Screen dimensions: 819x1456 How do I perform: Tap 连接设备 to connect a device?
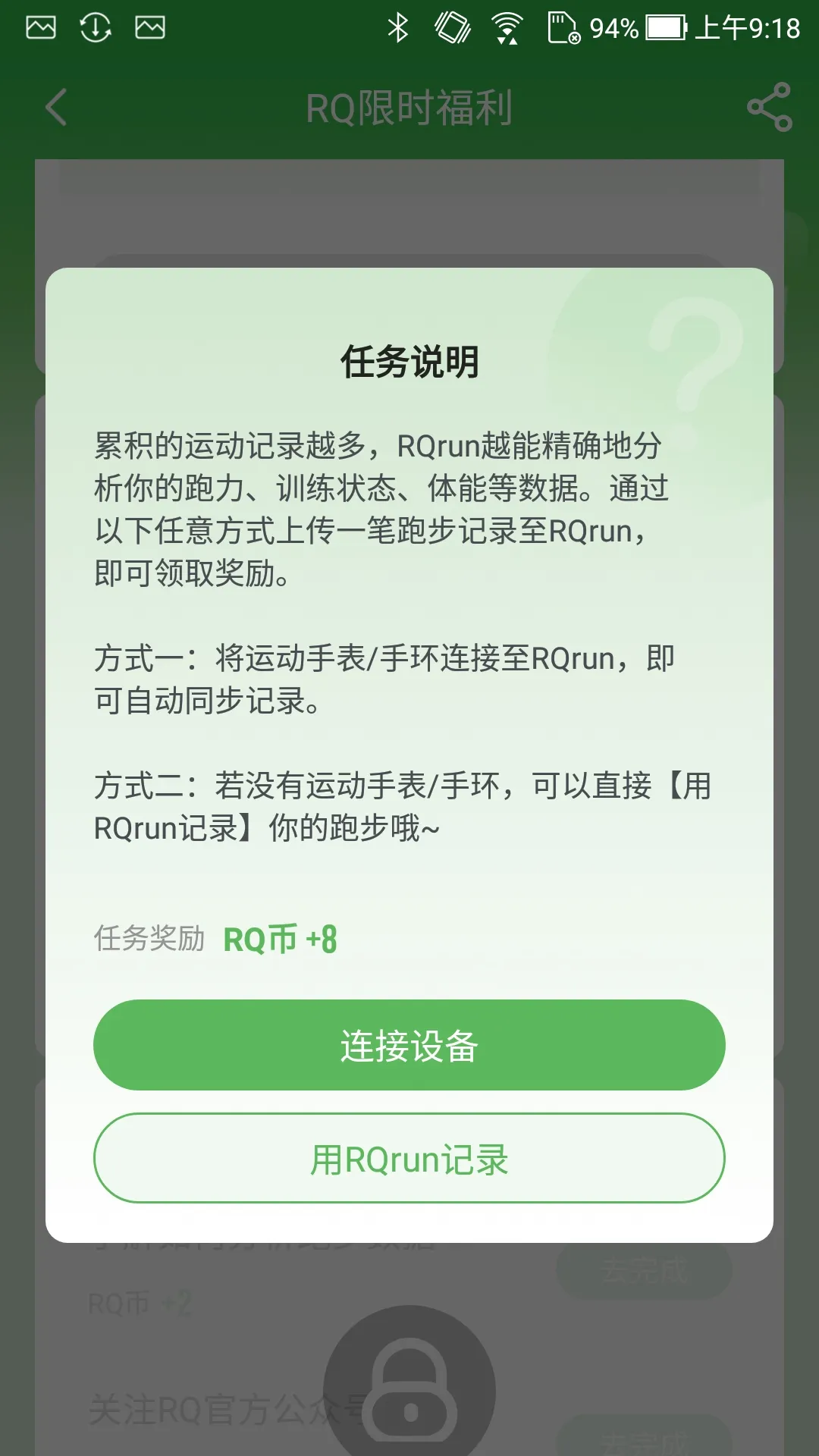(409, 1045)
